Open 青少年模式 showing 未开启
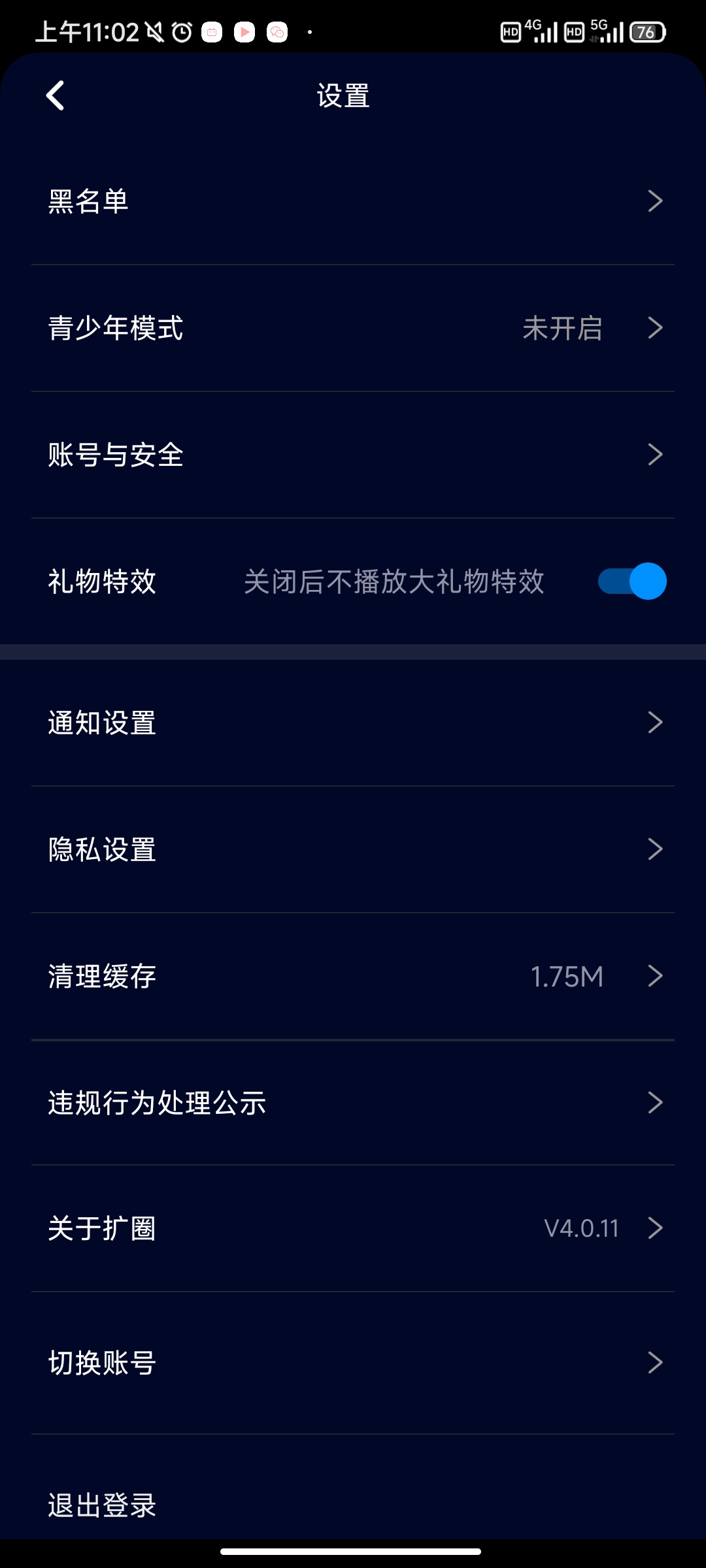 coord(353,329)
